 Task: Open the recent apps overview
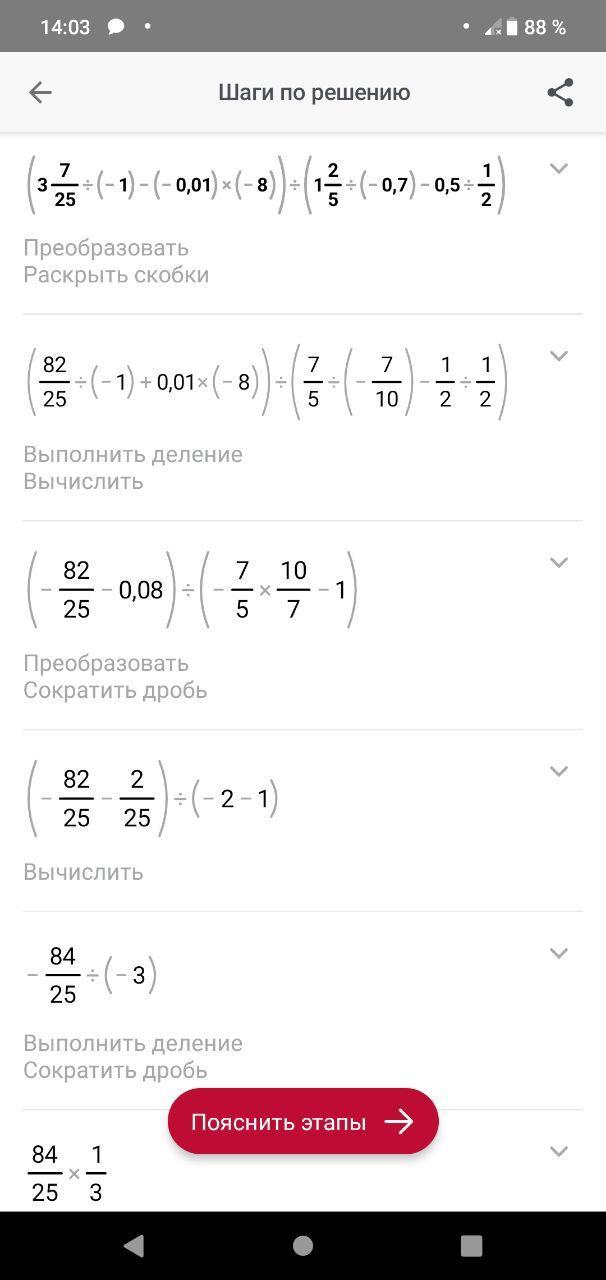[x=472, y=1245]
